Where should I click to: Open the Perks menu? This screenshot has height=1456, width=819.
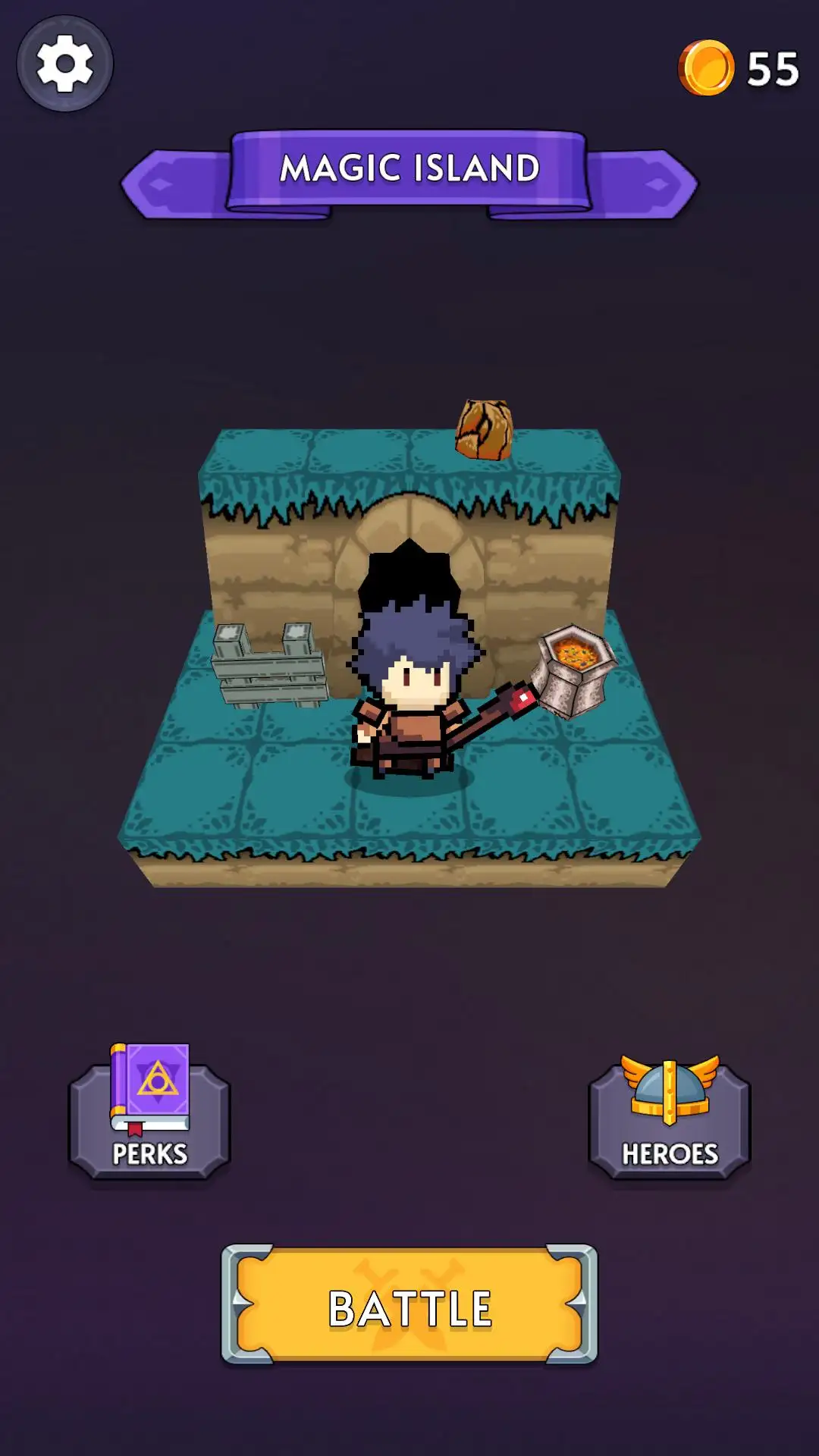[x=149, y=1111]
